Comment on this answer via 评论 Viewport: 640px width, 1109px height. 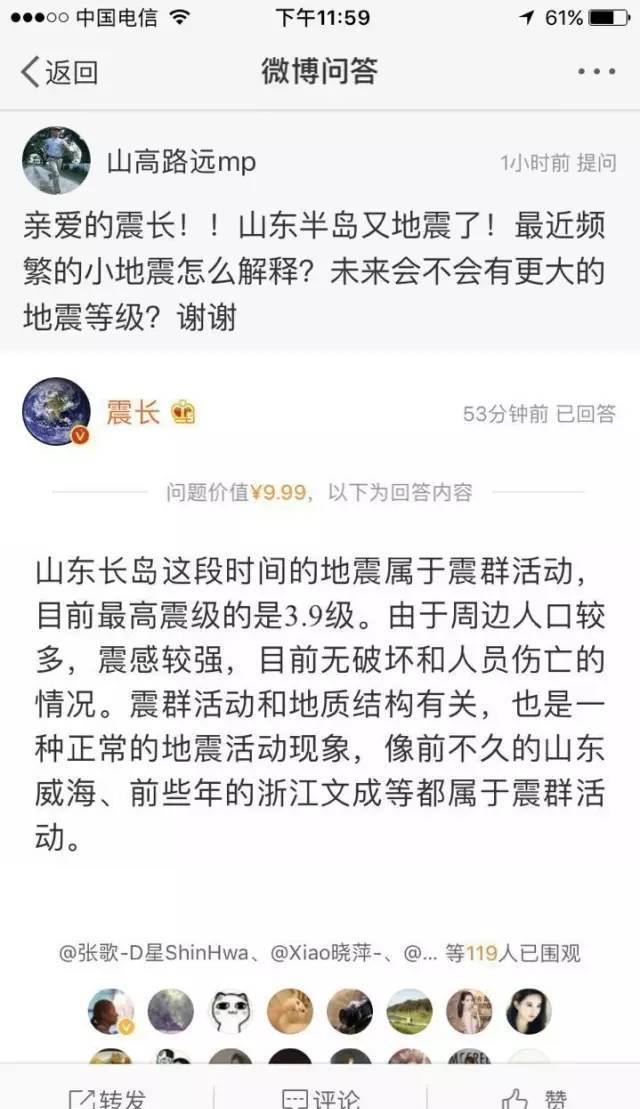pyautogui.click(x=320, y=1095)
